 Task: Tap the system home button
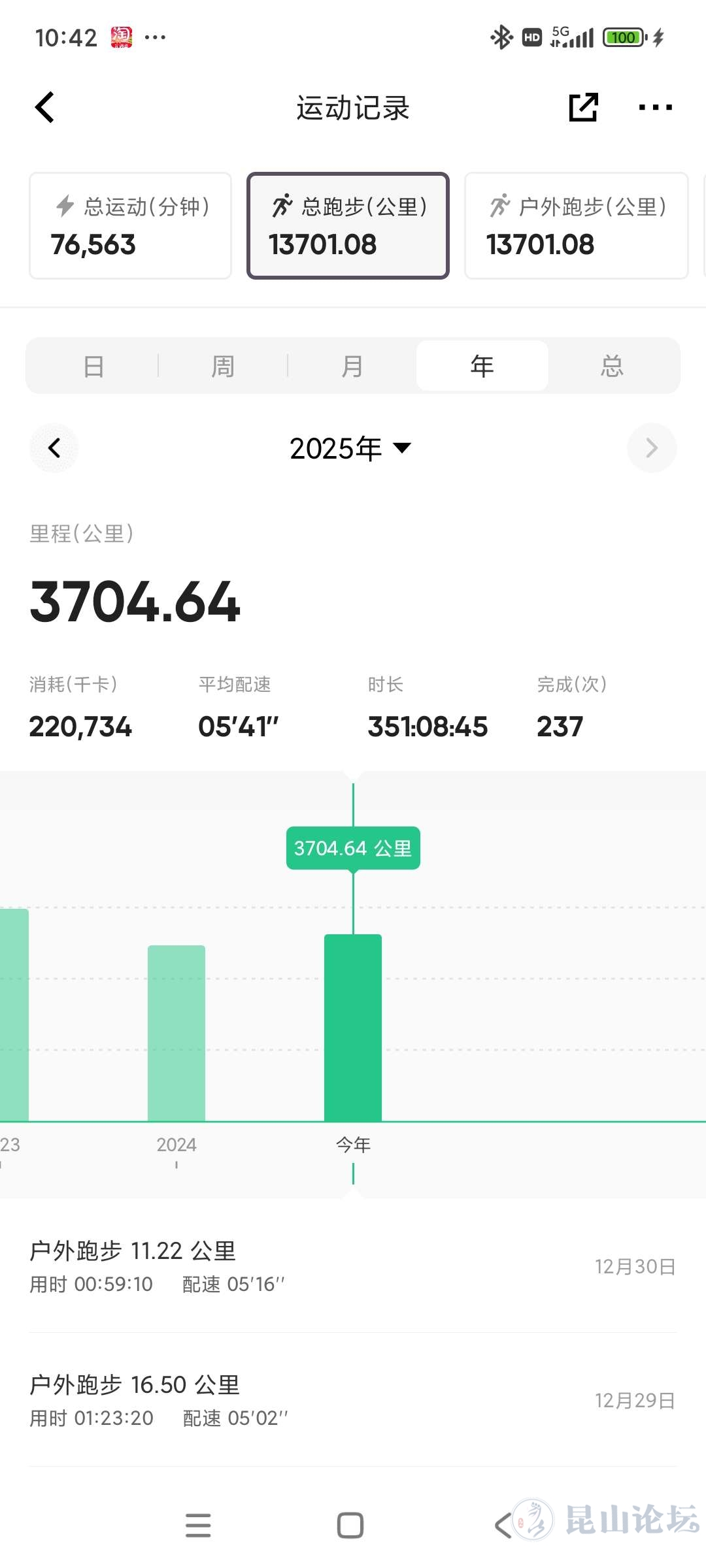coord(350,1526)
